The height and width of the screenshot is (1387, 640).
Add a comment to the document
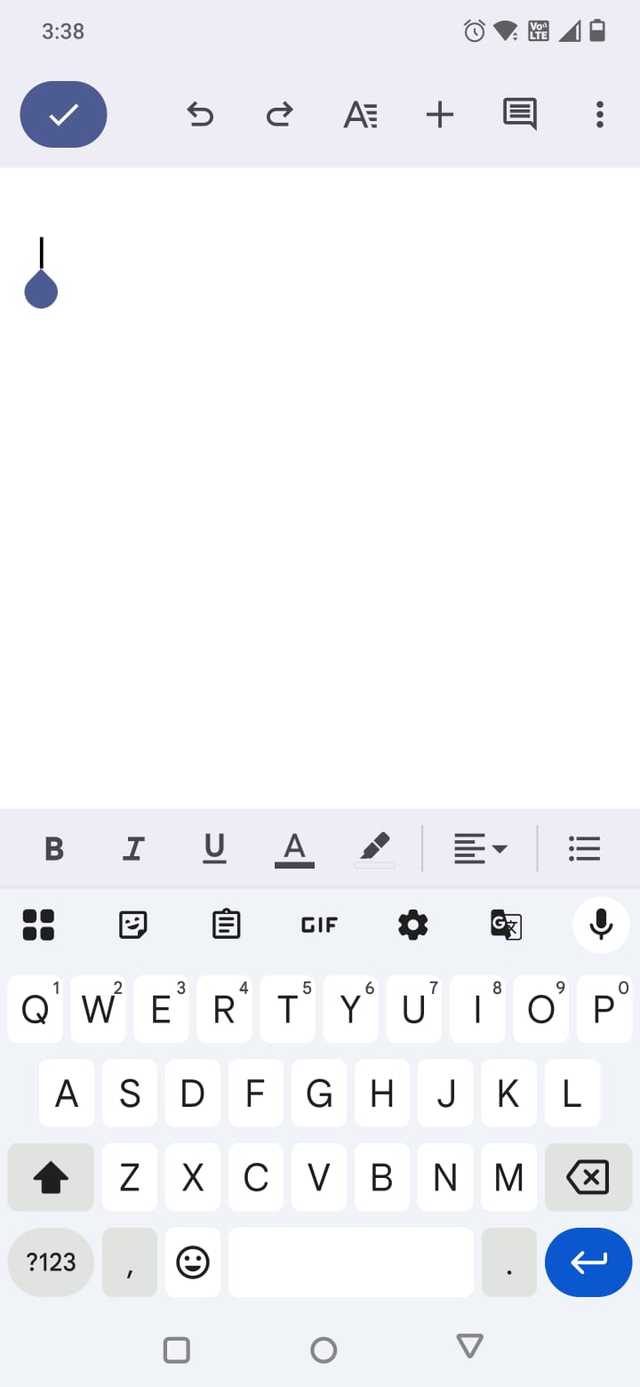[x=519, y=115]
